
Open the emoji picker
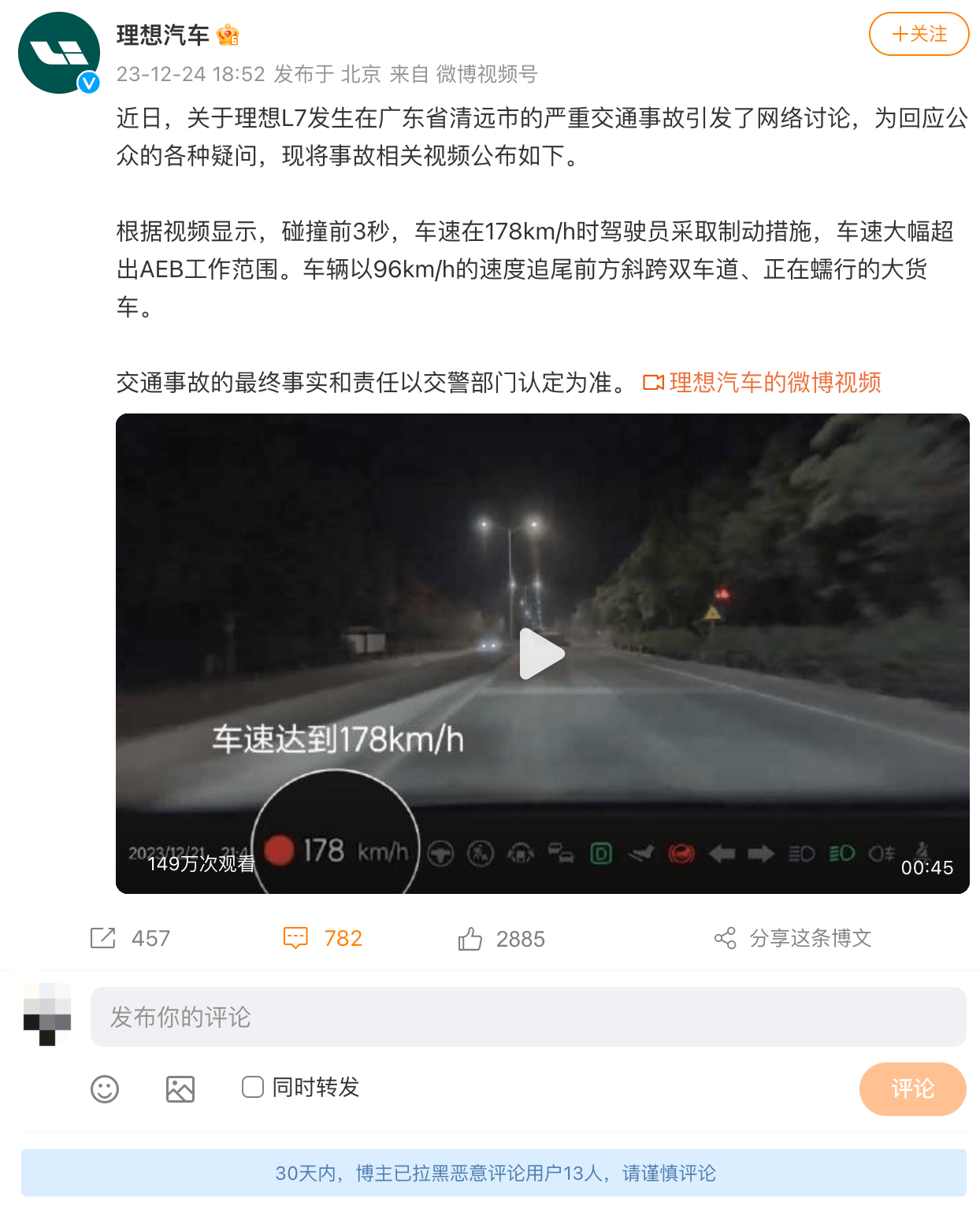coord(105,1089)
